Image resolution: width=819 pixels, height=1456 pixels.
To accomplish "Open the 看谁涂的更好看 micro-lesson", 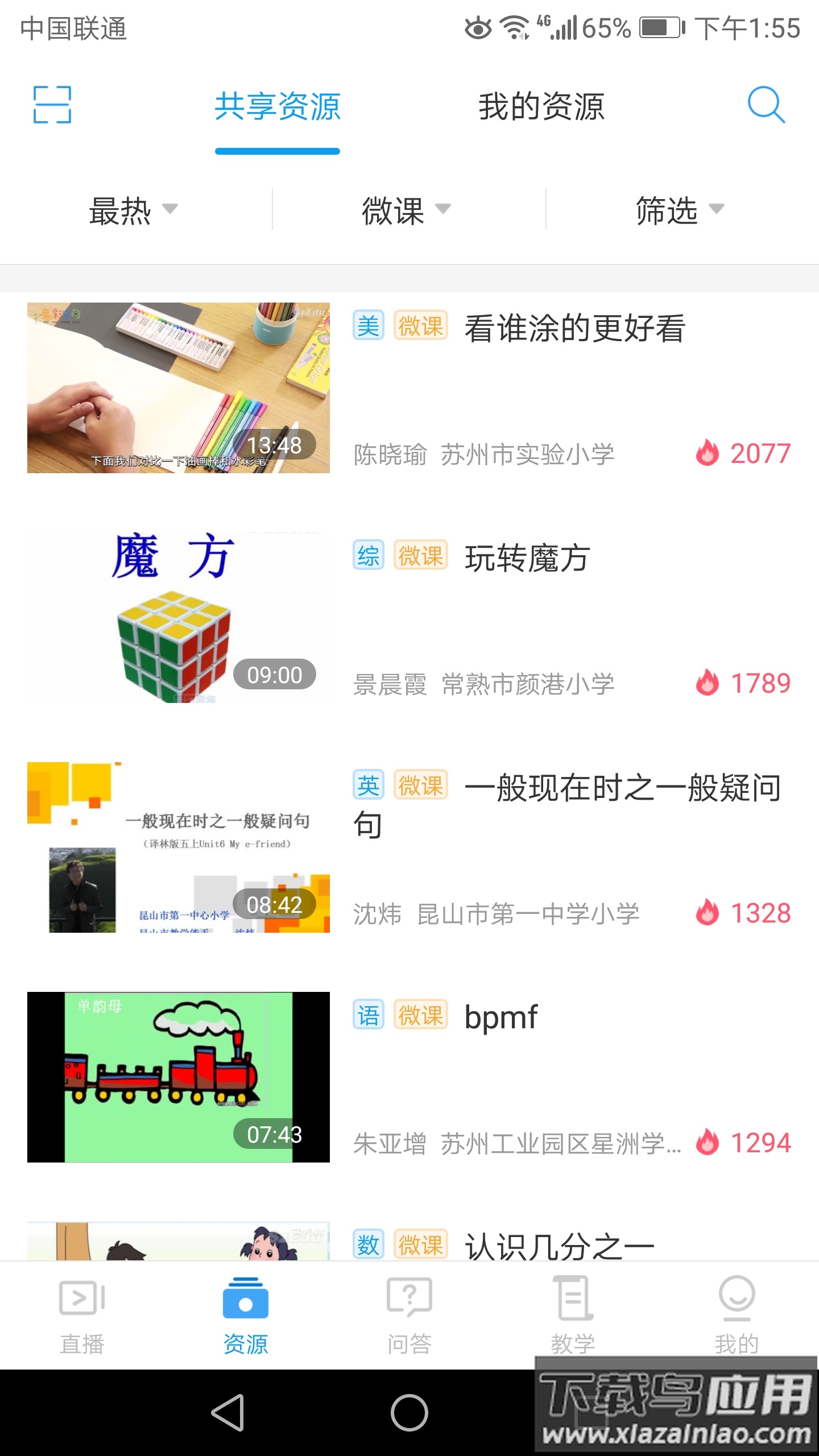I will point(574,329).
